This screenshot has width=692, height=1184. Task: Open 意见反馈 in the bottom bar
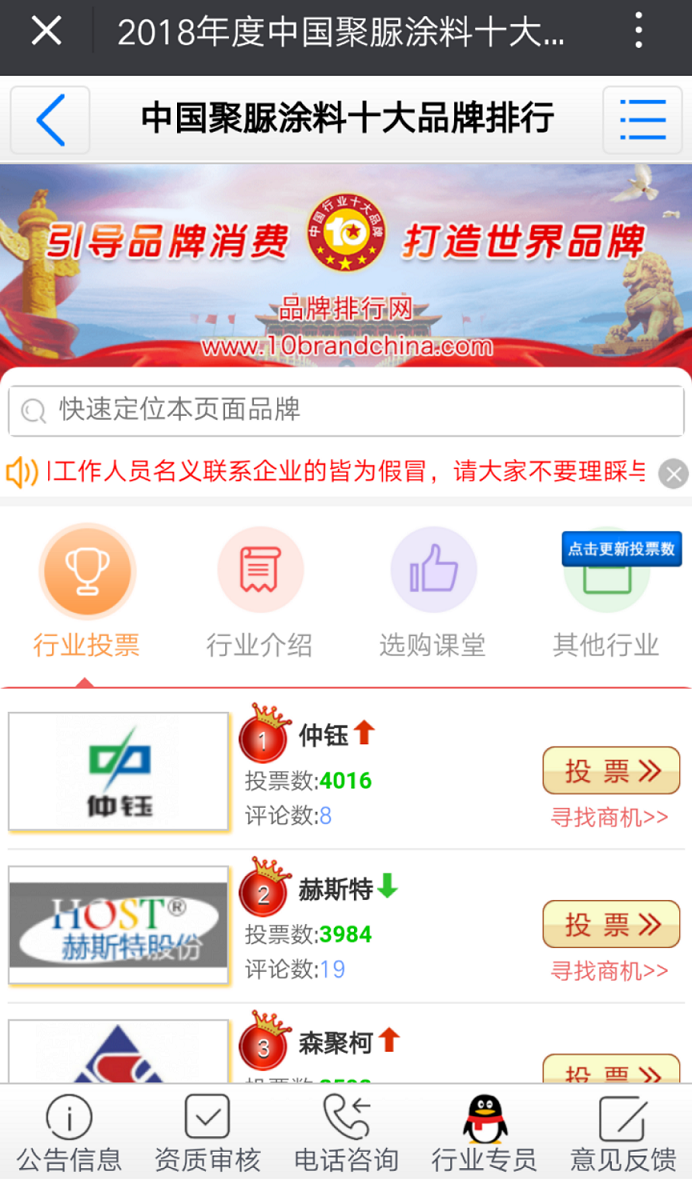[x=623, y=1134]
